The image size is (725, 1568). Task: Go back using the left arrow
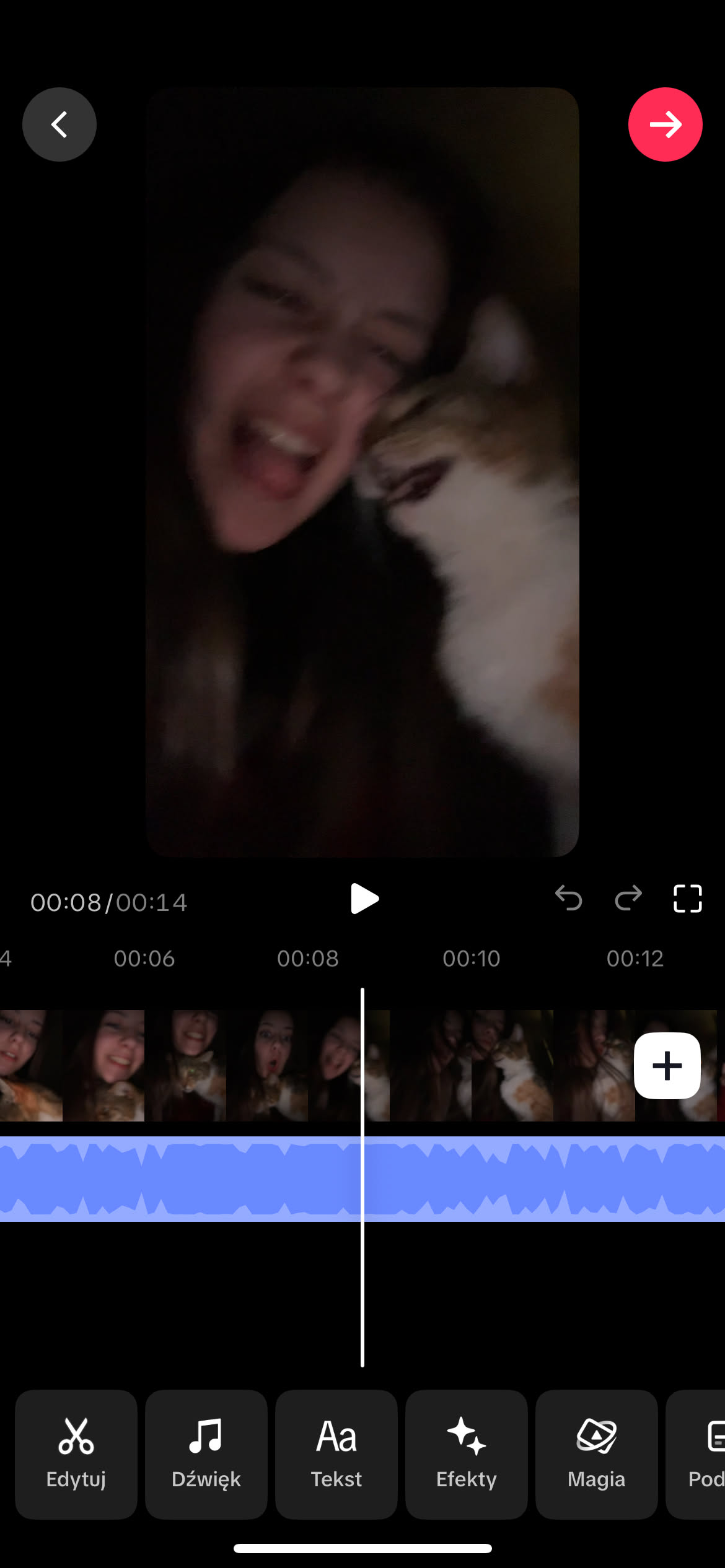click(59, 124)
